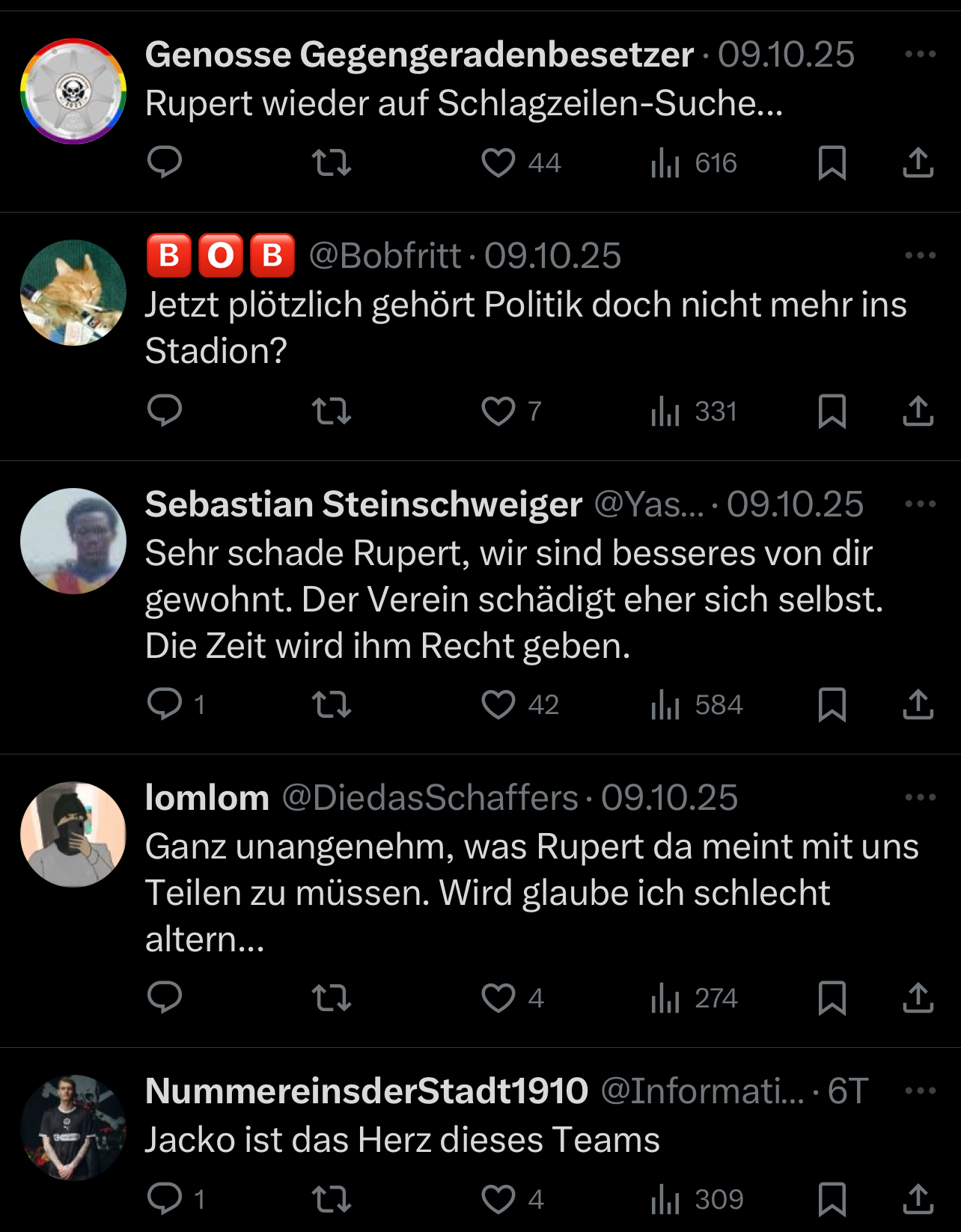Like Sebastian Steinschweiger's reply
Viewport: 961px width, 1232px height.
[x=498, y=704]
